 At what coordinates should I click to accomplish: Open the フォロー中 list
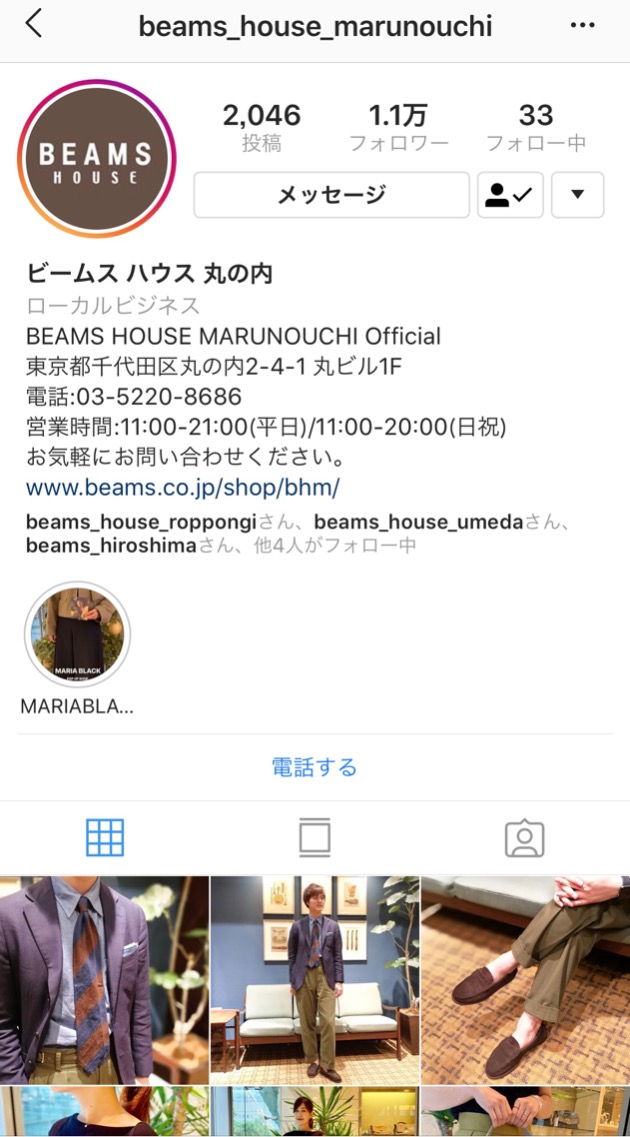click(x=536, y=128)
